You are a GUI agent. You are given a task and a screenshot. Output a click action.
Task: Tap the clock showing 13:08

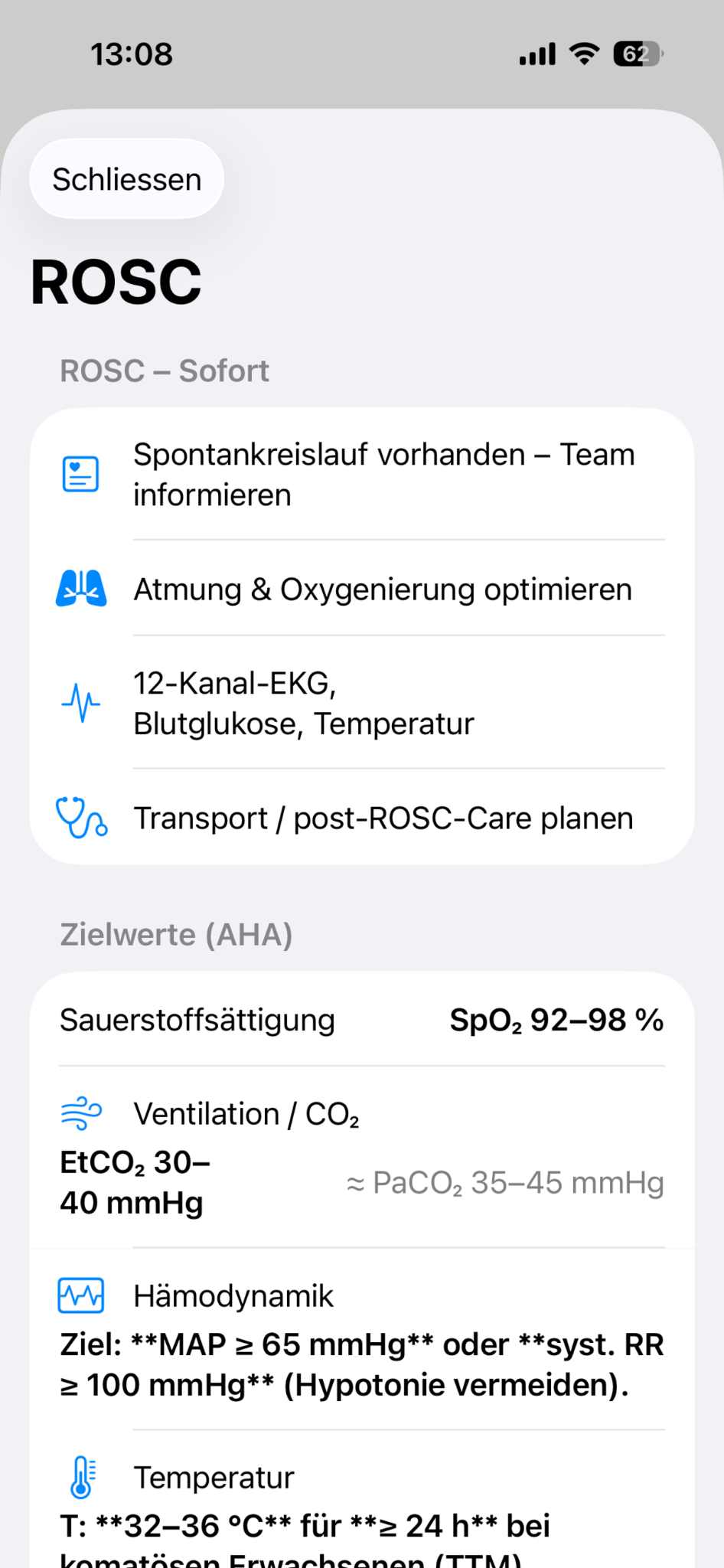click(x=131, y=53)
